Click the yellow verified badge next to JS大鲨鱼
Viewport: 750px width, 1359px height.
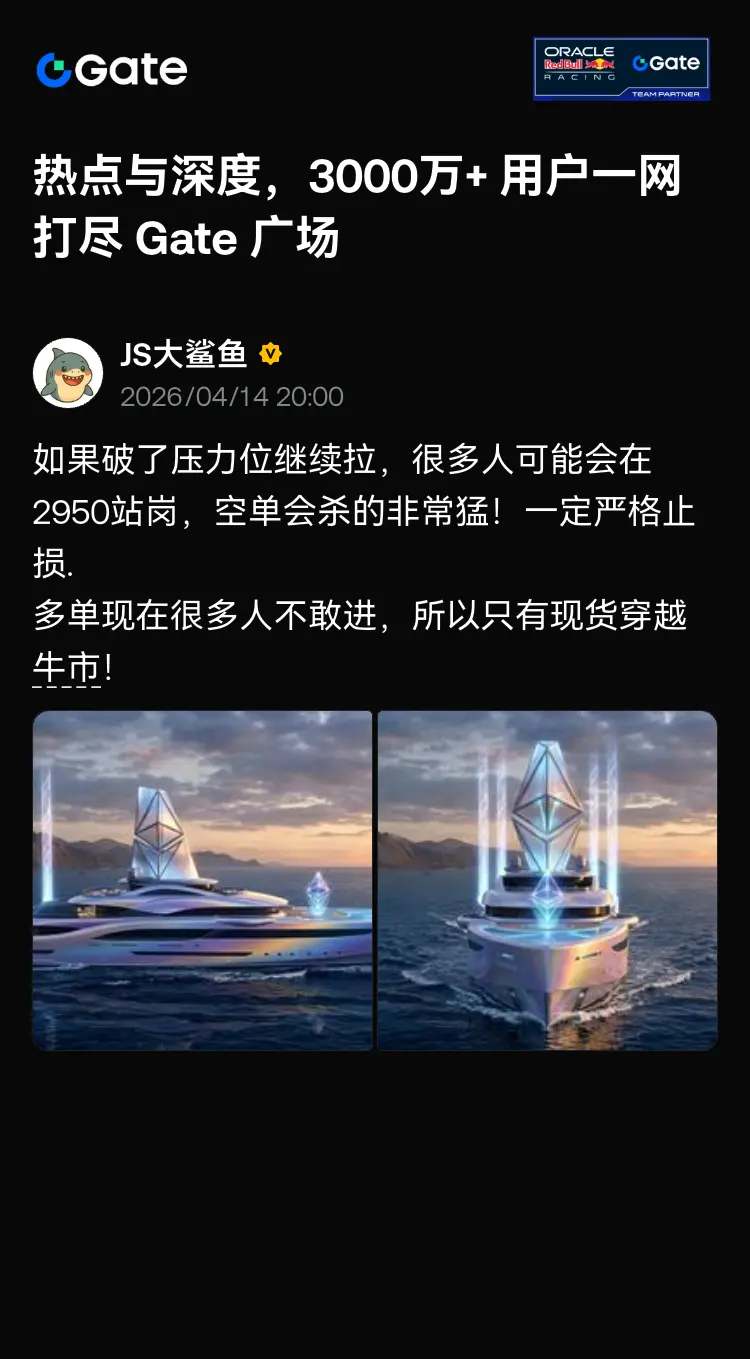click(x=269, y=353)
